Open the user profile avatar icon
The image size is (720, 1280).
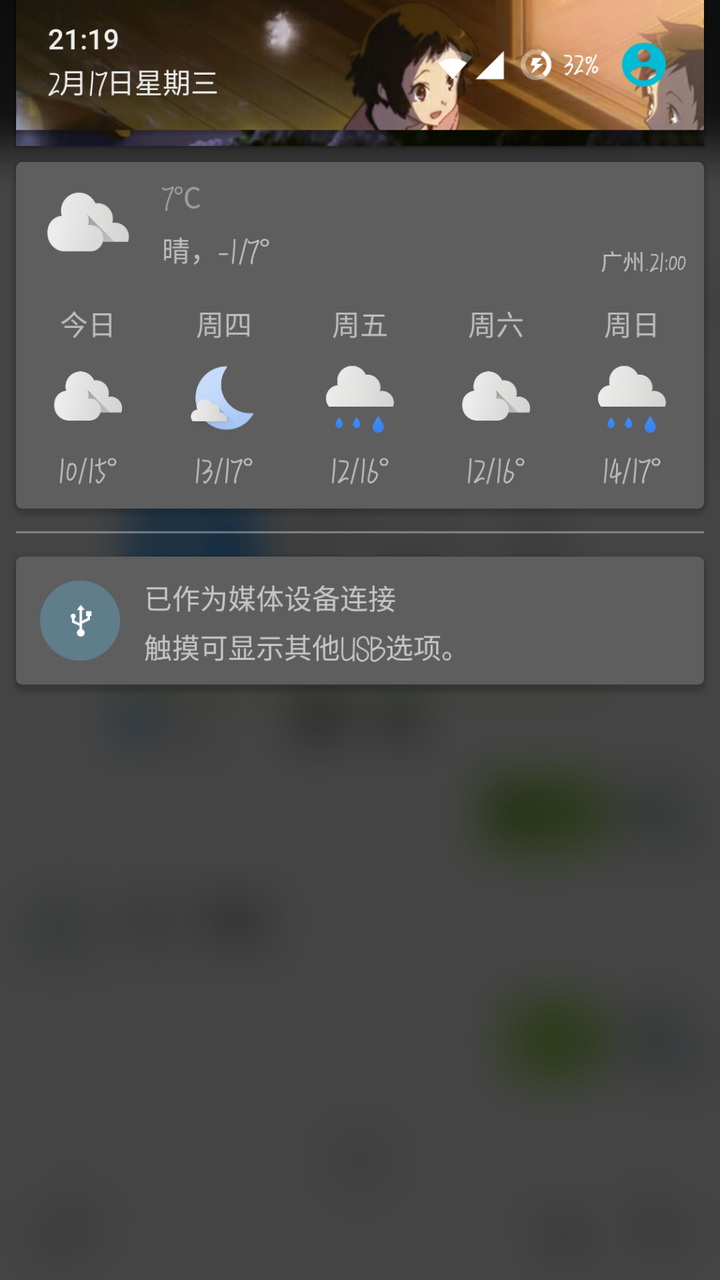pos(643,65)
